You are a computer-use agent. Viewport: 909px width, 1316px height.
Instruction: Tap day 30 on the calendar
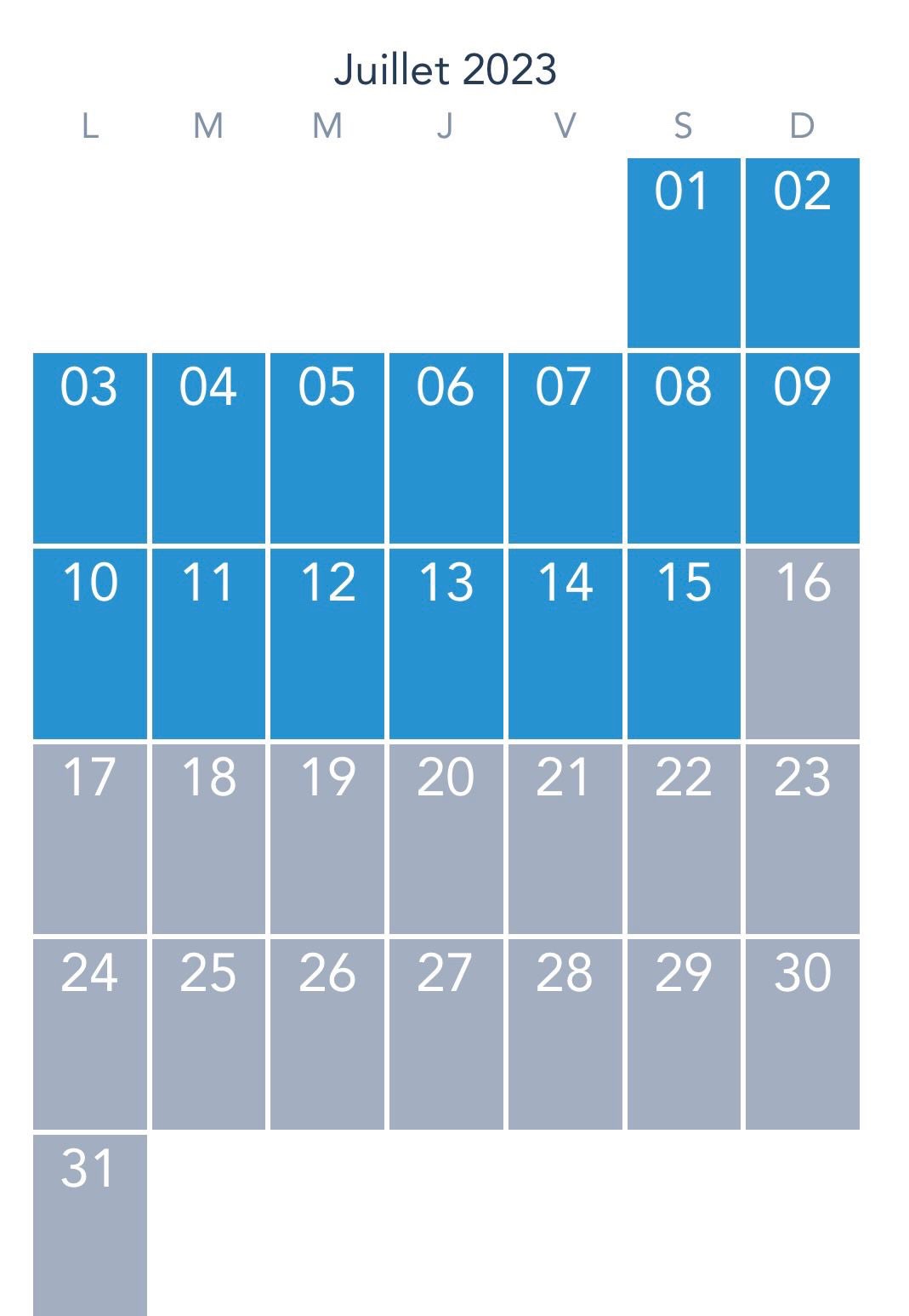click(x=802, y=1034)
